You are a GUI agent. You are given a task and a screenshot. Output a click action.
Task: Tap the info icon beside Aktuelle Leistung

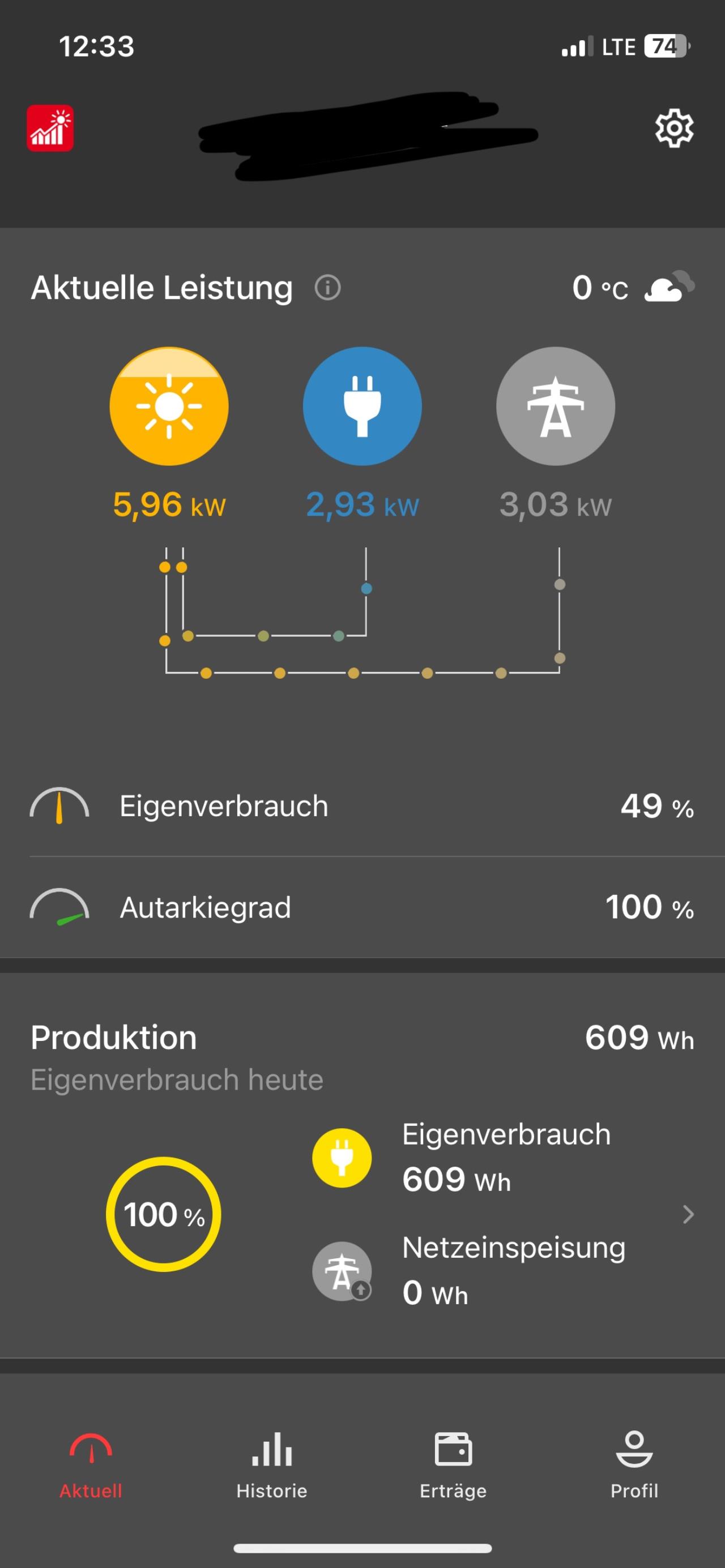tap(328, 288)
